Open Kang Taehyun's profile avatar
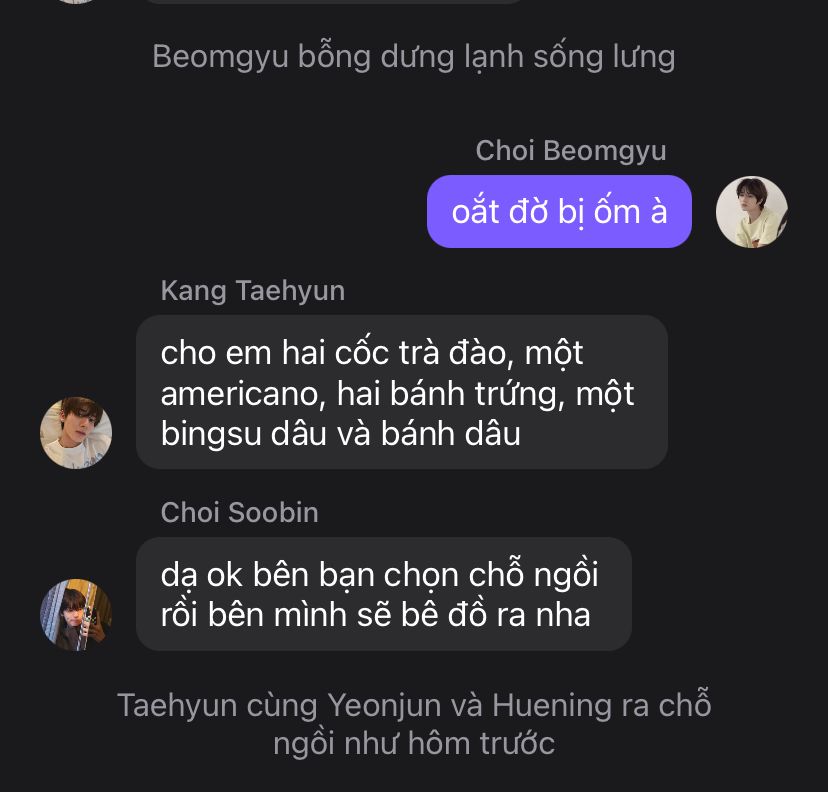This screenshot has width=828, height=792. coord(76,433)
